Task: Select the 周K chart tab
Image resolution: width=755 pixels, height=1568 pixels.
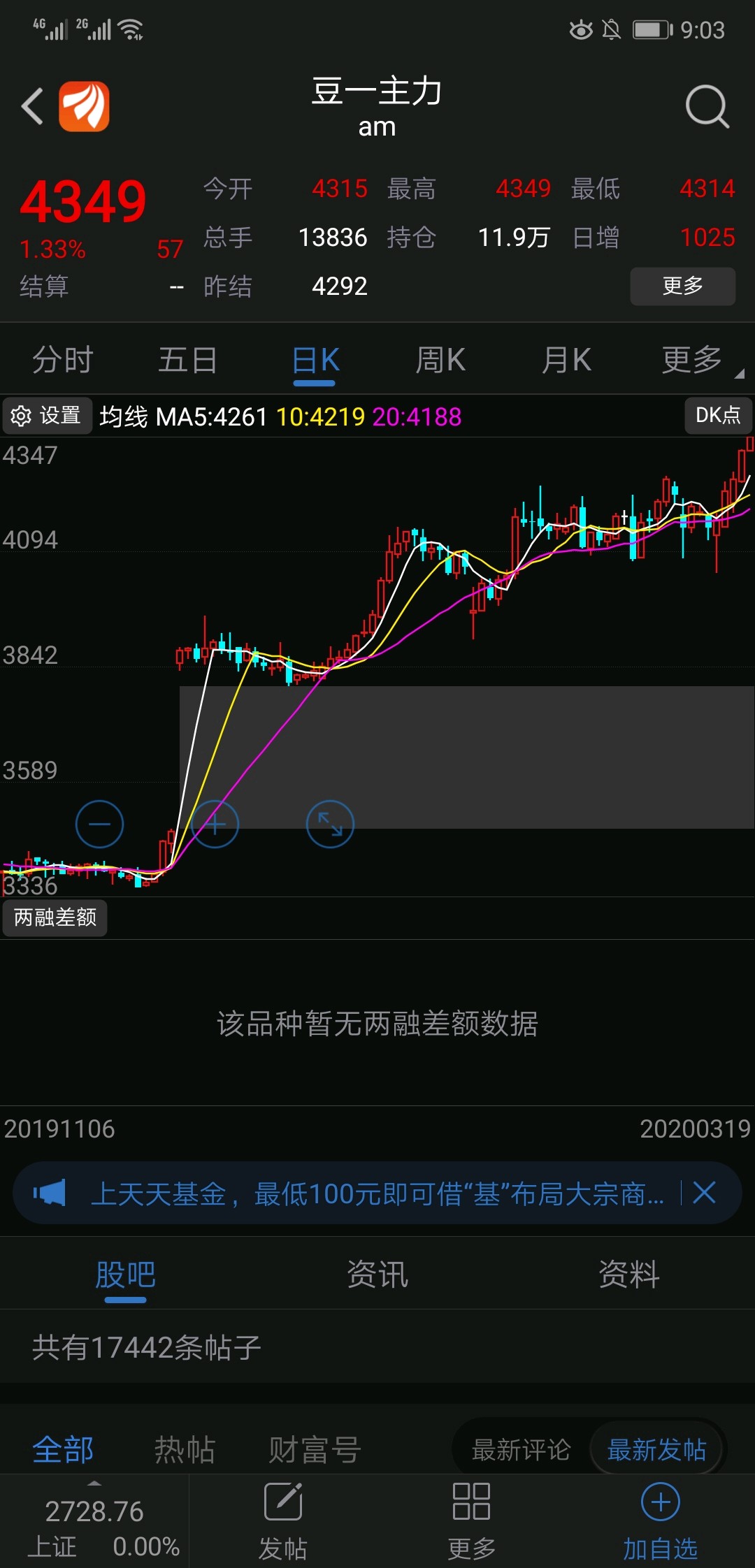Action: pos(440,361)
